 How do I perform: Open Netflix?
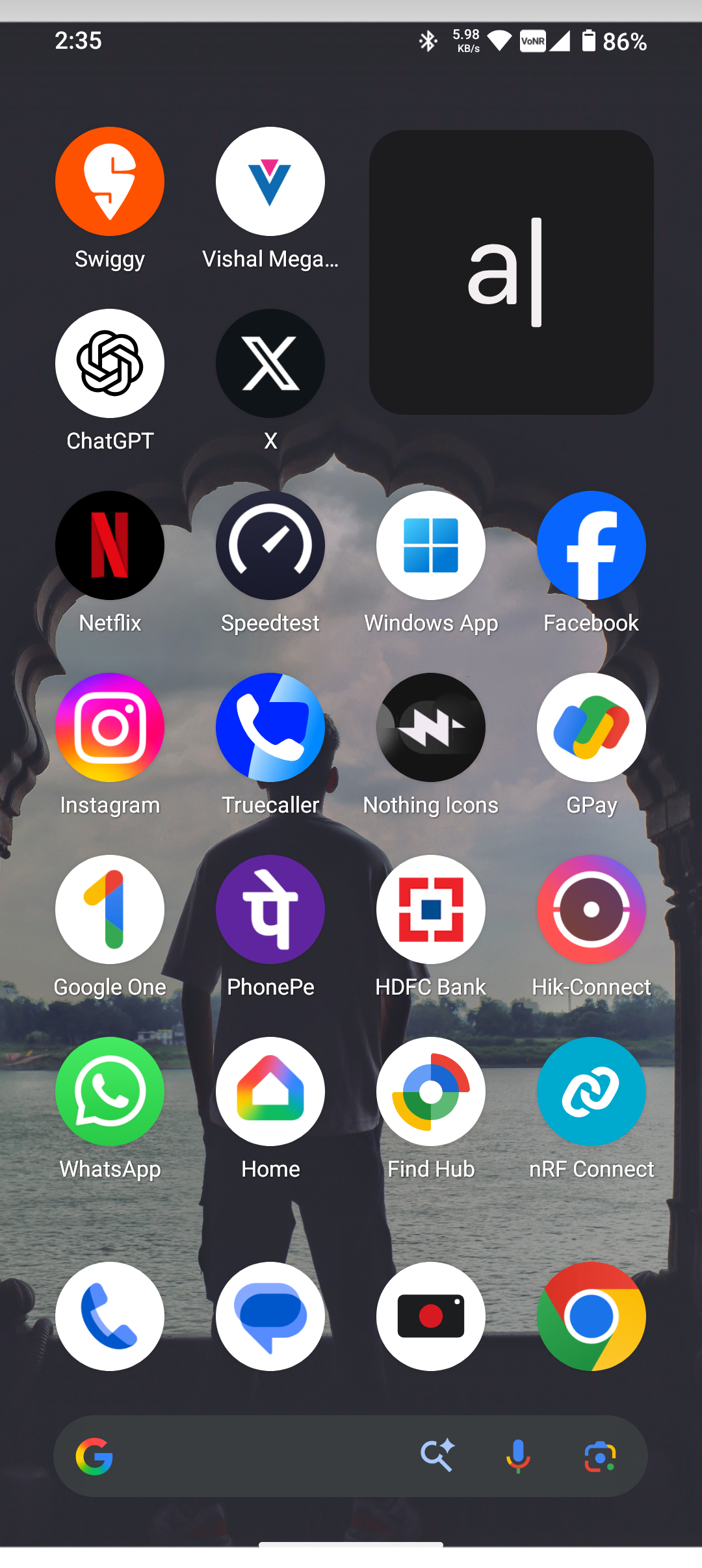tap(110, 545)
